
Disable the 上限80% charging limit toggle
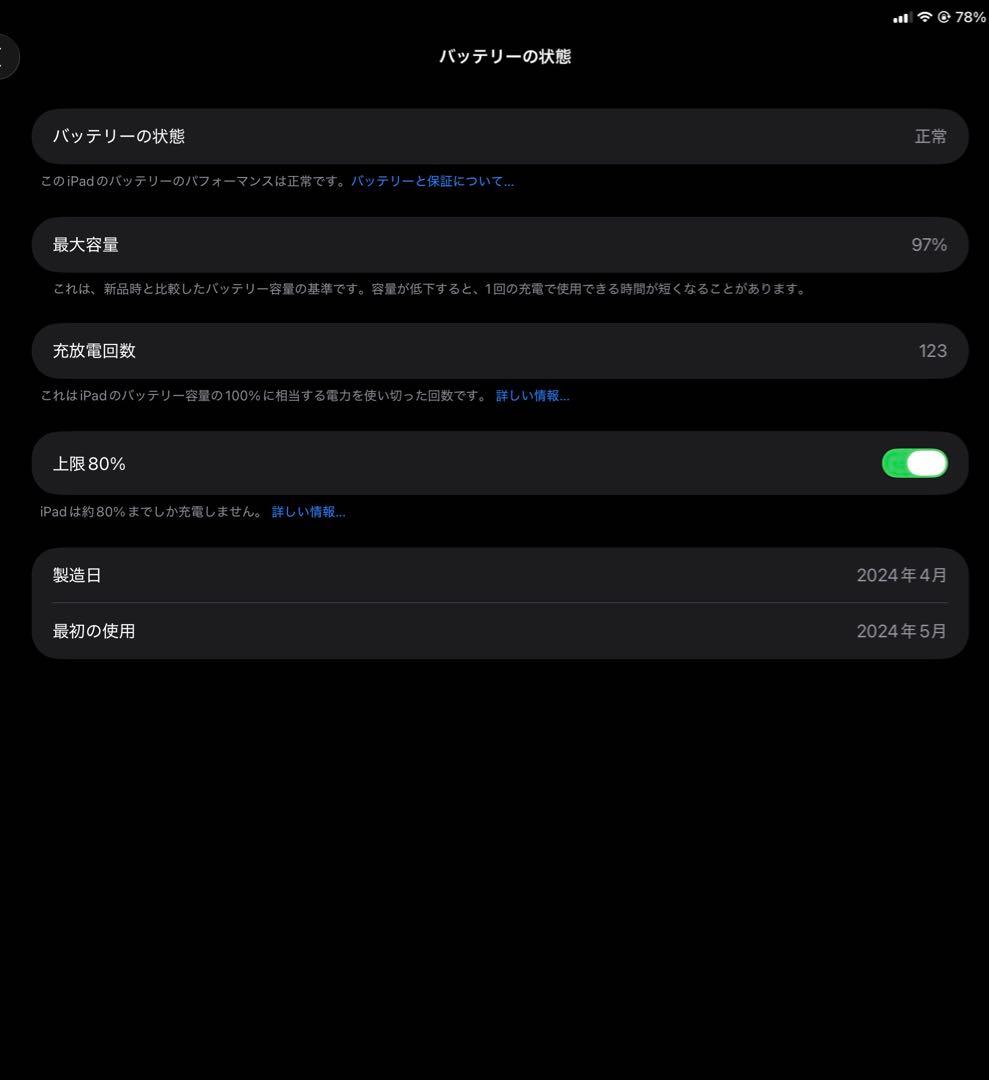pos(913,462)
